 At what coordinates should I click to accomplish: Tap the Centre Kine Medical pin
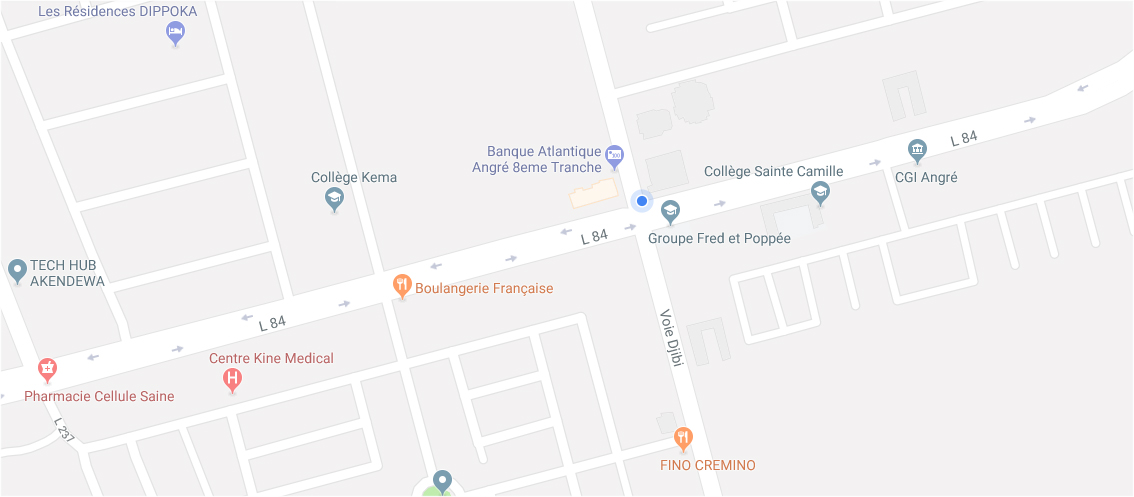point(232,379)
